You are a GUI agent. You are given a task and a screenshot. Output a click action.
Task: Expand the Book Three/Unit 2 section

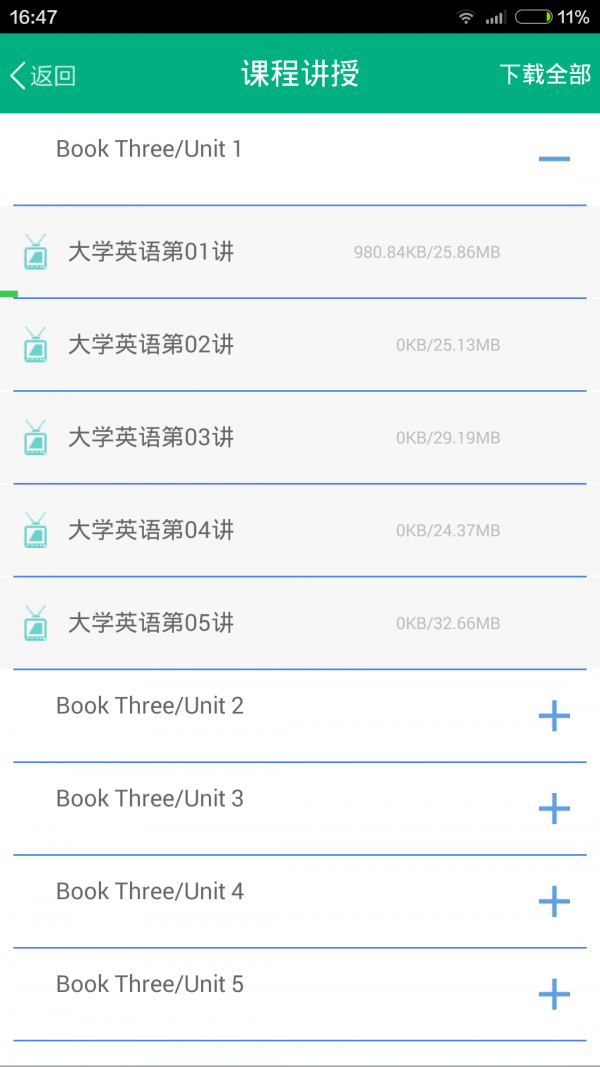553,716
